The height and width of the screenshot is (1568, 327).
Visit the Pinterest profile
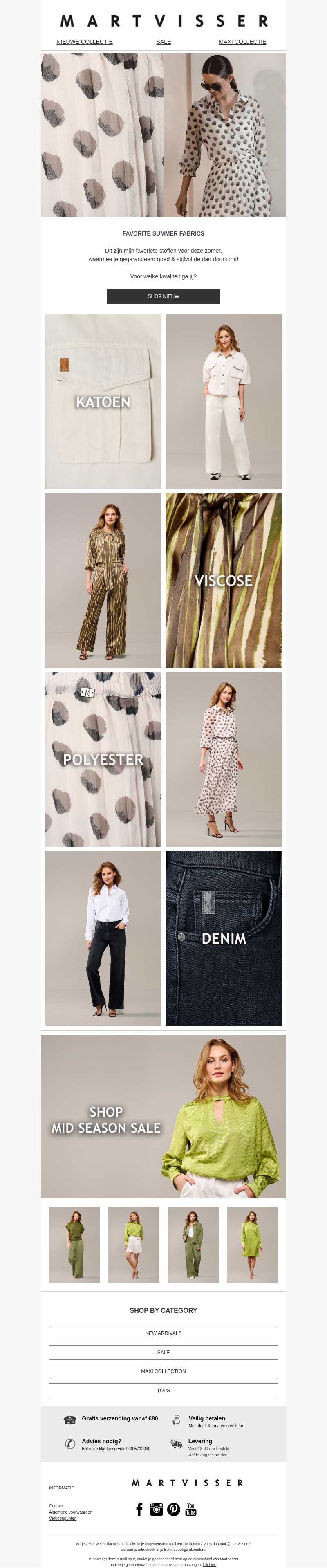coord(174,1509)
